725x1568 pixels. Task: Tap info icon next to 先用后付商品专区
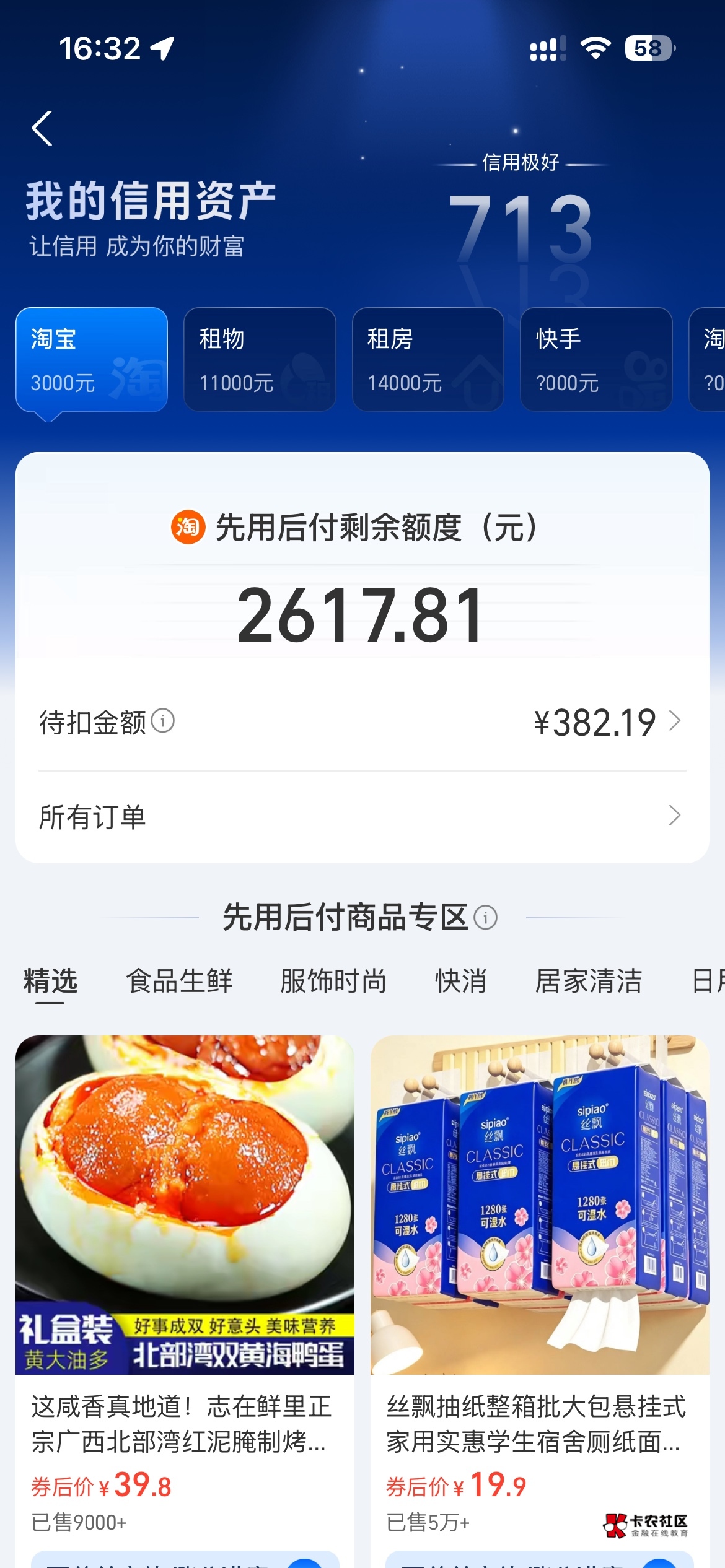[x=485, y=917]
